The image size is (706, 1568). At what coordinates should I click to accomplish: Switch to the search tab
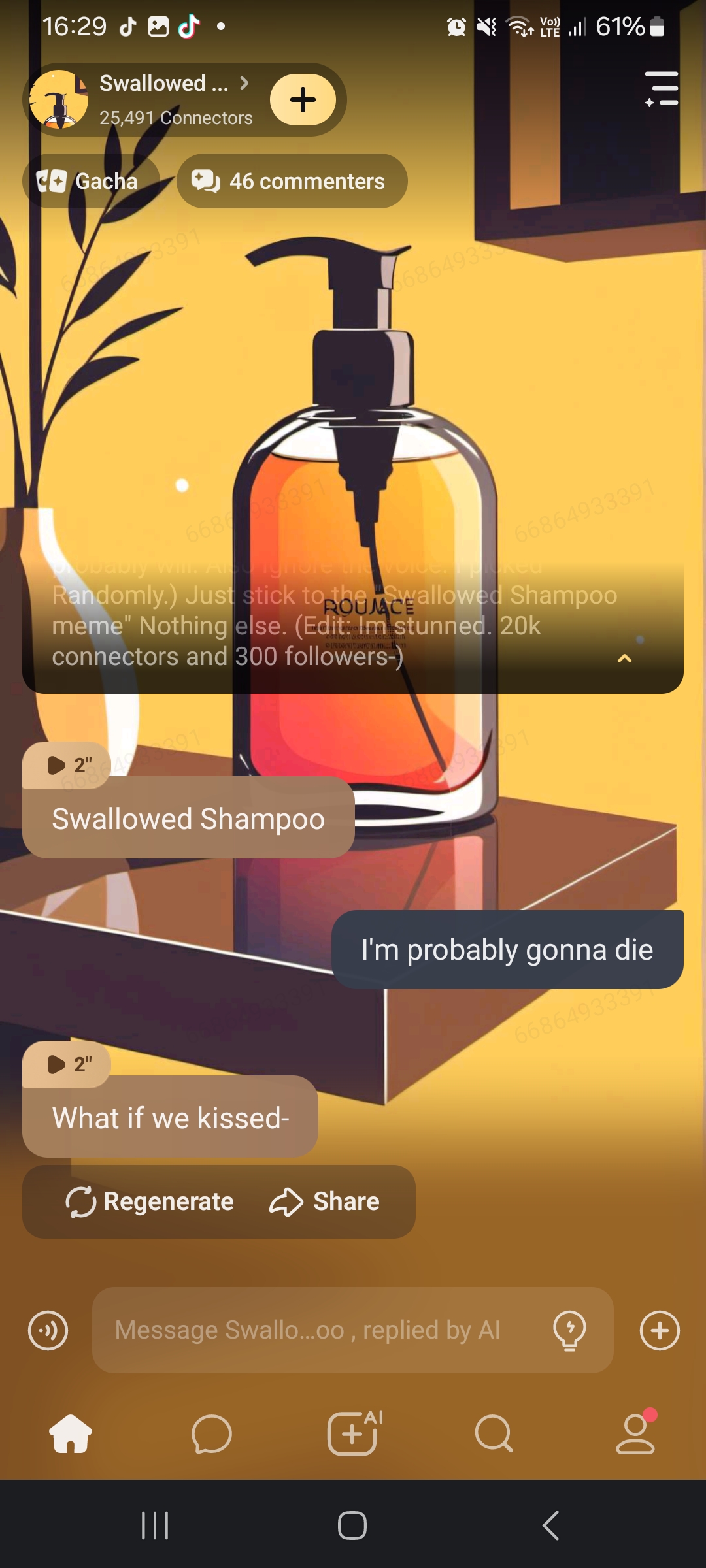pyautogui.click(x=494, y=1434)
